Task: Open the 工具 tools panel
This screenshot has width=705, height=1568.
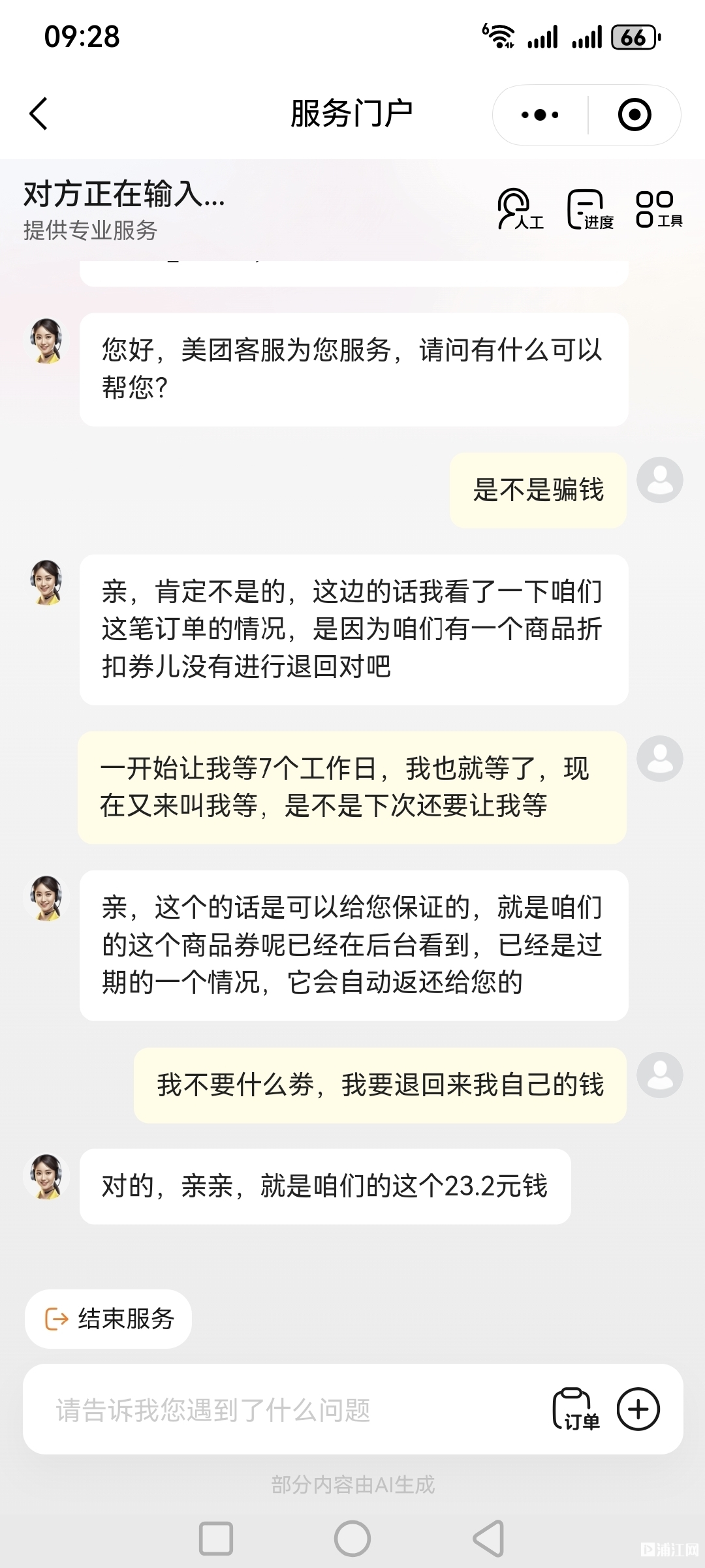Action: (x=659, y=210)
